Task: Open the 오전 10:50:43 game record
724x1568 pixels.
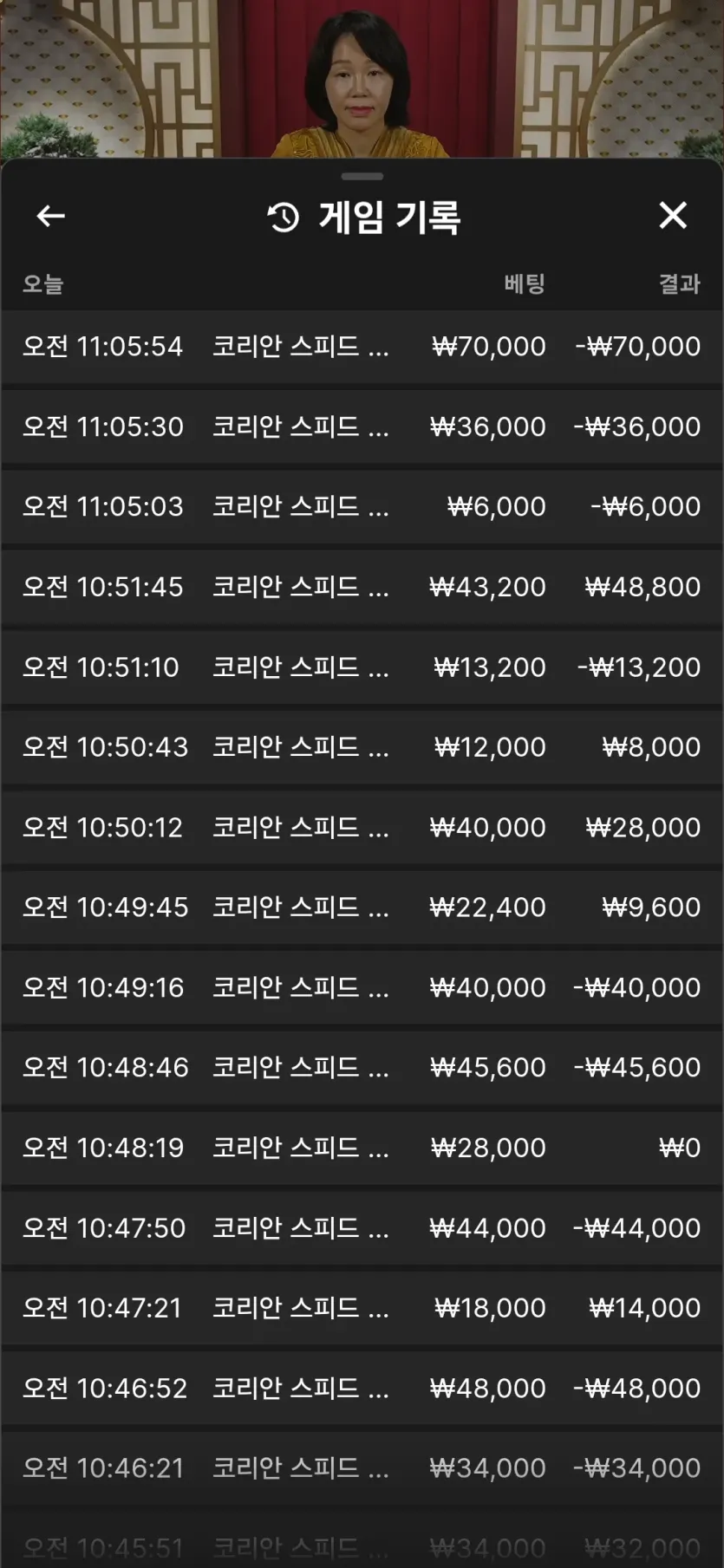Action: tap(362, 747)
